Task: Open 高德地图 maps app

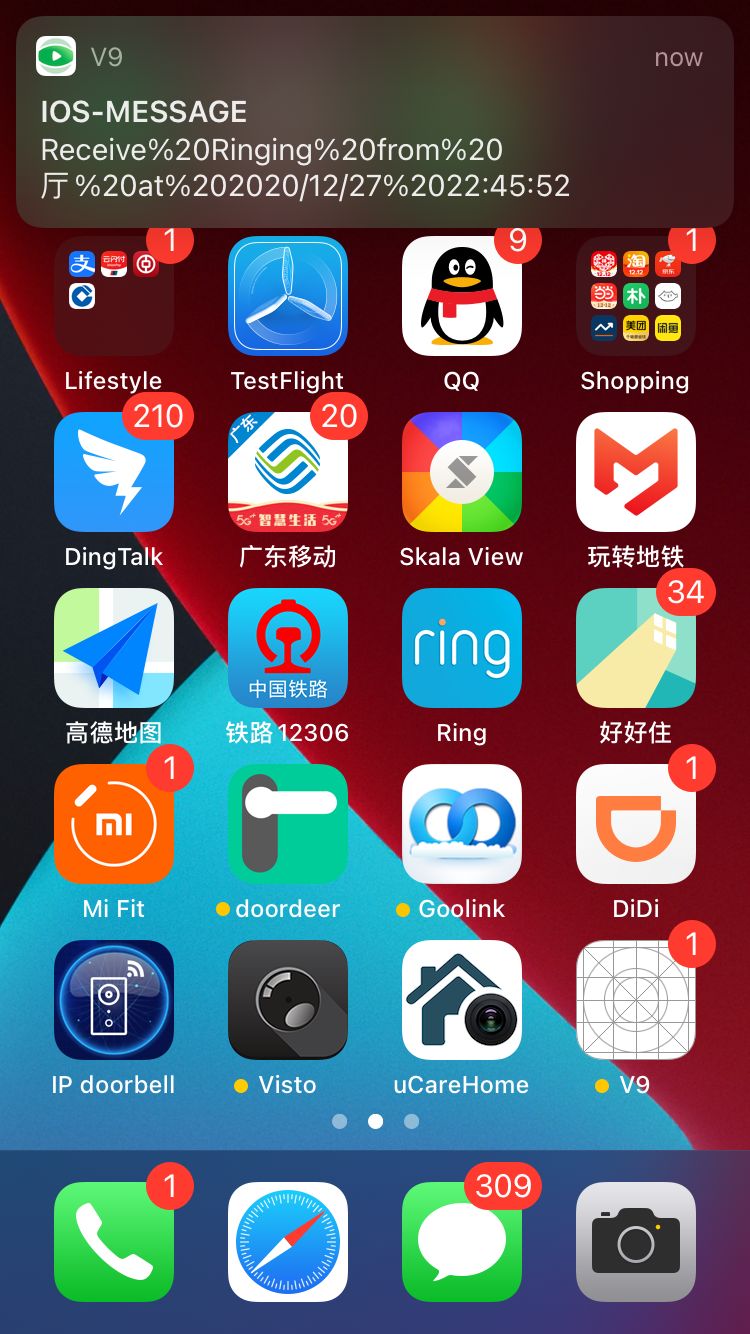Action: coord(114,648)
